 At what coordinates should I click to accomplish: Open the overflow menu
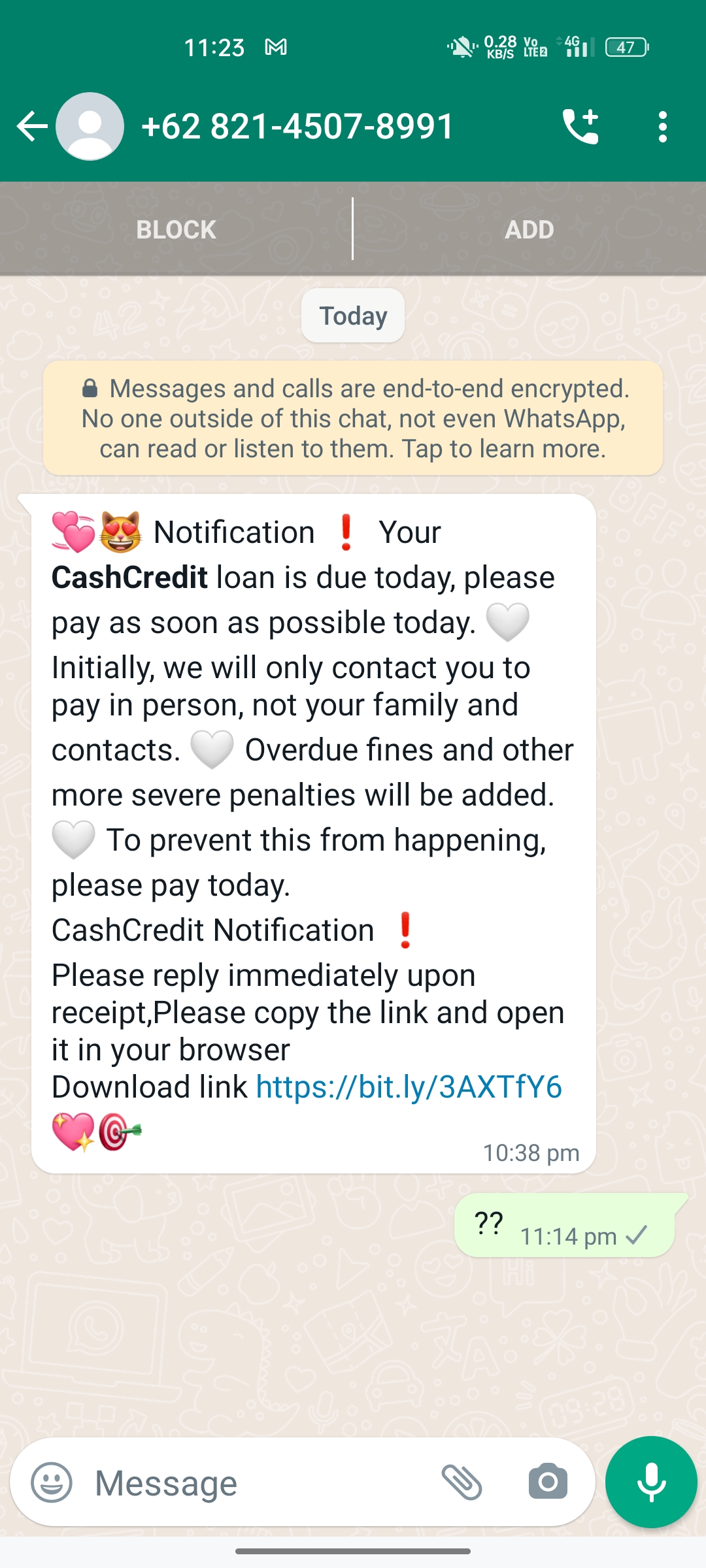click(662, 126)
